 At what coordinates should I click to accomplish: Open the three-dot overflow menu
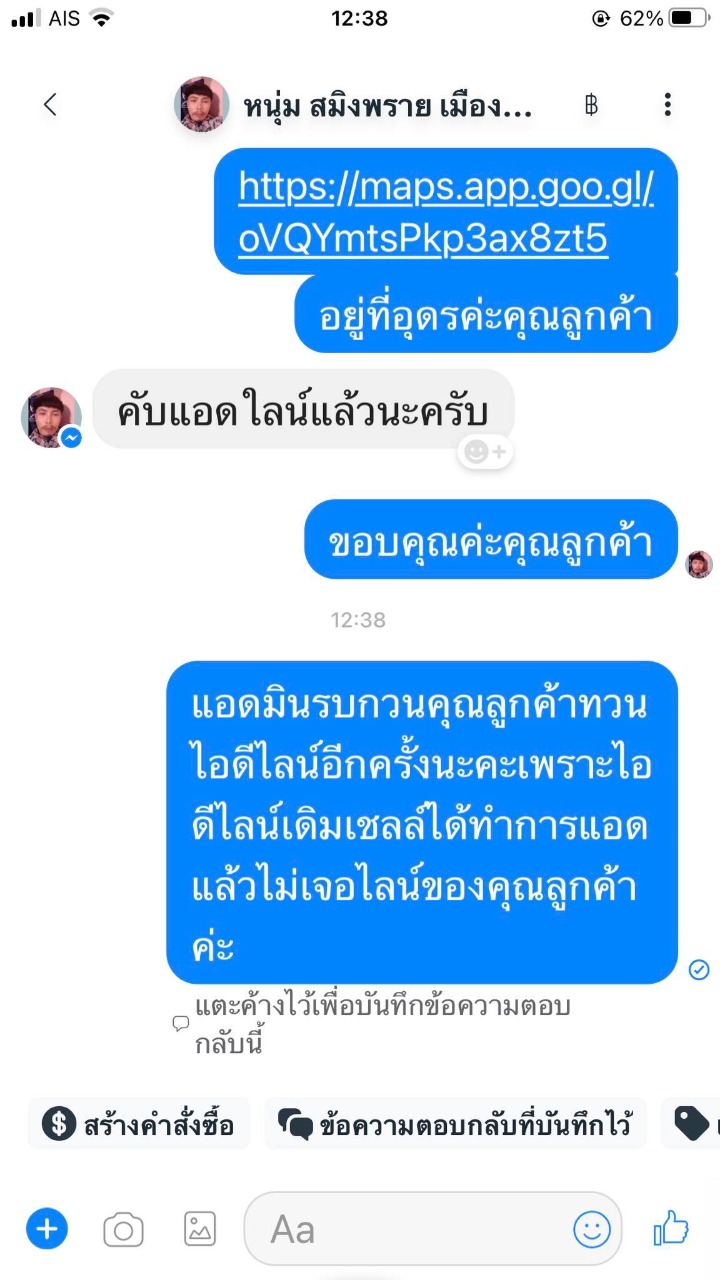tap(667, 104)
